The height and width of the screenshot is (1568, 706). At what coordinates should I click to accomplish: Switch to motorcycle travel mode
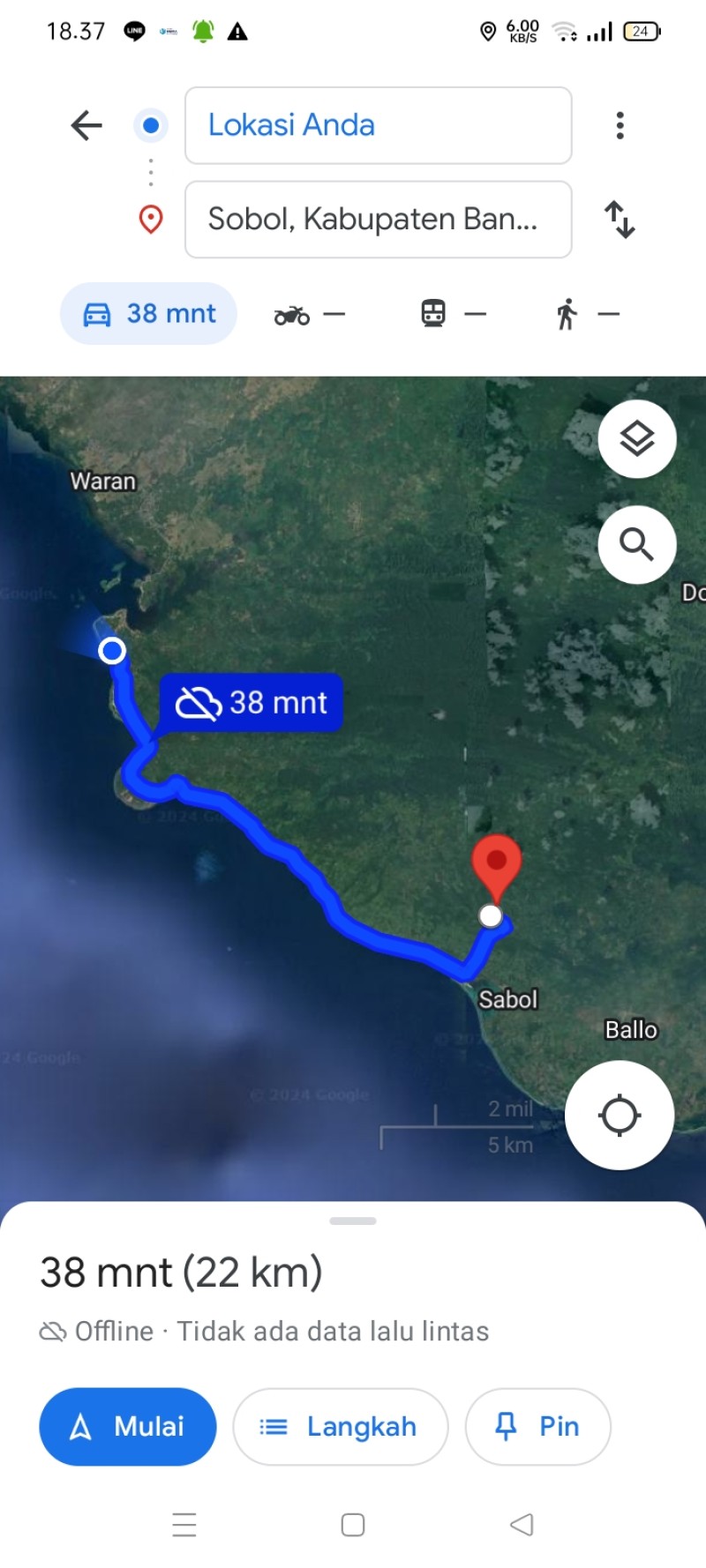point(309,314)
